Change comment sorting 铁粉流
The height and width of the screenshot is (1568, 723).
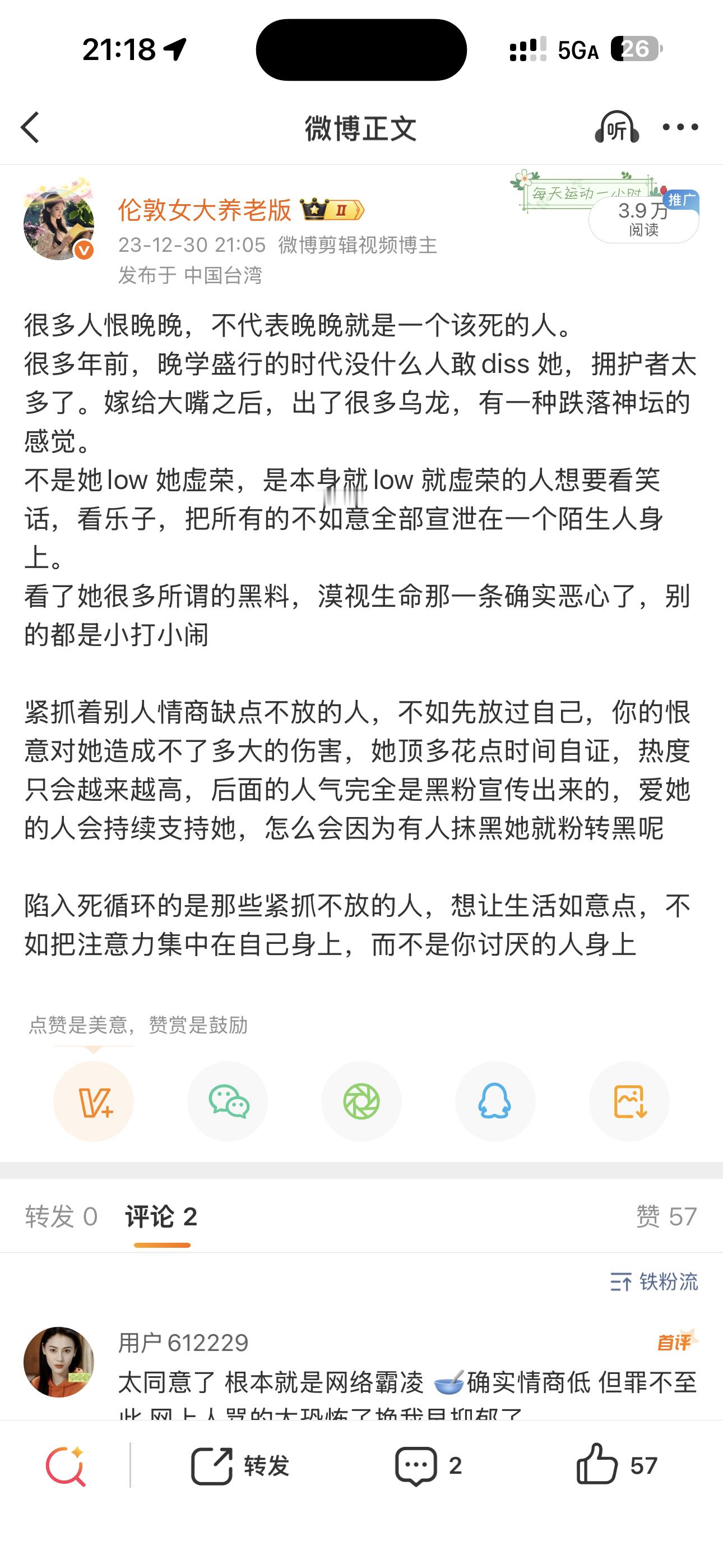tap(654, 1281)
